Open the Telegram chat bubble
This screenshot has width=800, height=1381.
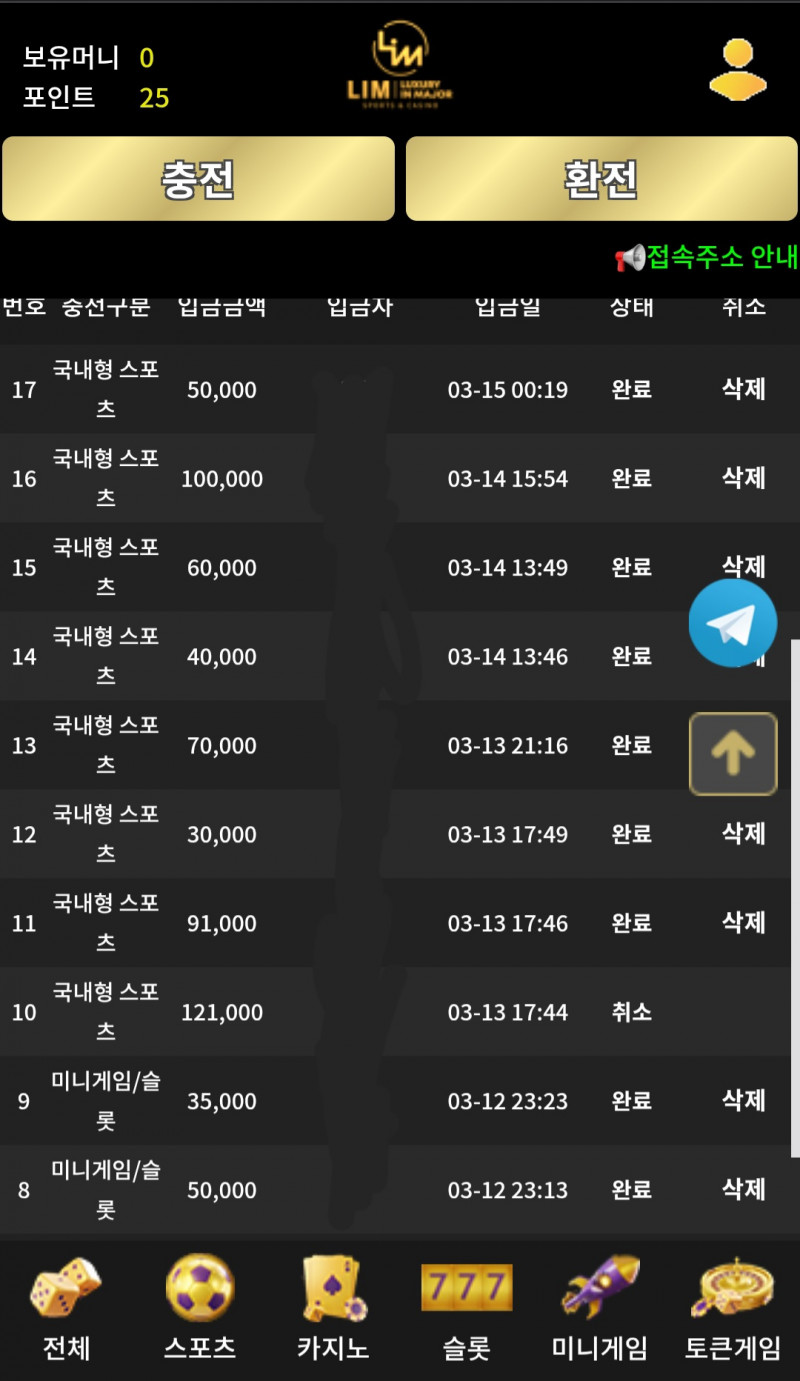[x=733, y=623]
